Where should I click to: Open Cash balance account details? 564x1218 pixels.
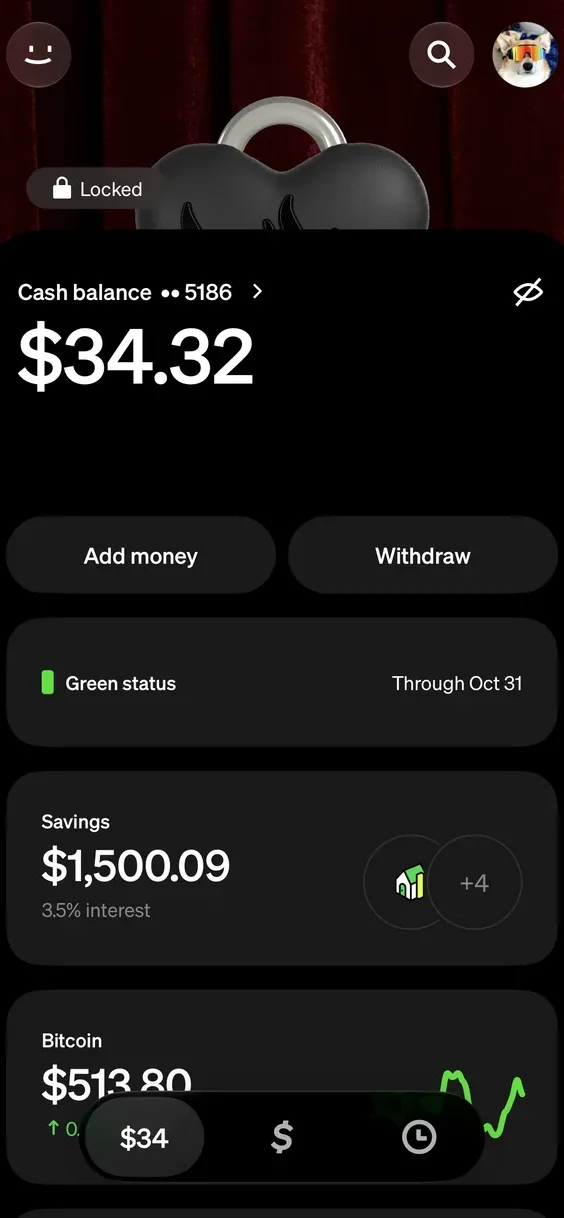(140, 292)
